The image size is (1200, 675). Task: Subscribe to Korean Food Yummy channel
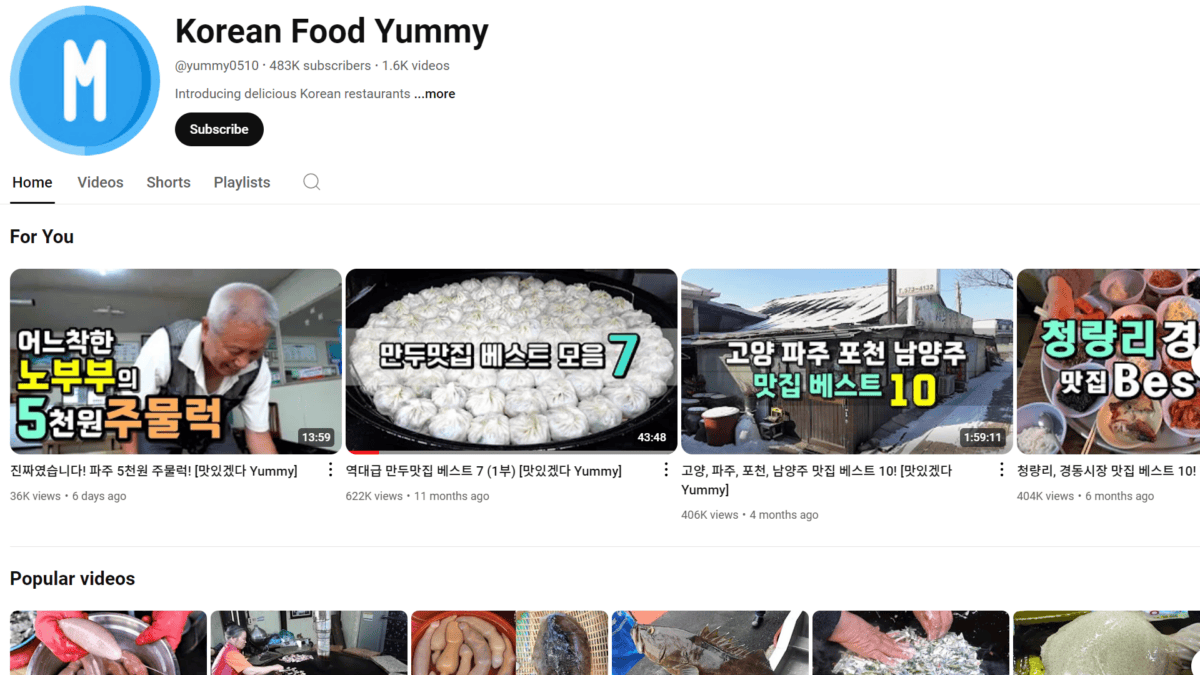pos(219,129)
